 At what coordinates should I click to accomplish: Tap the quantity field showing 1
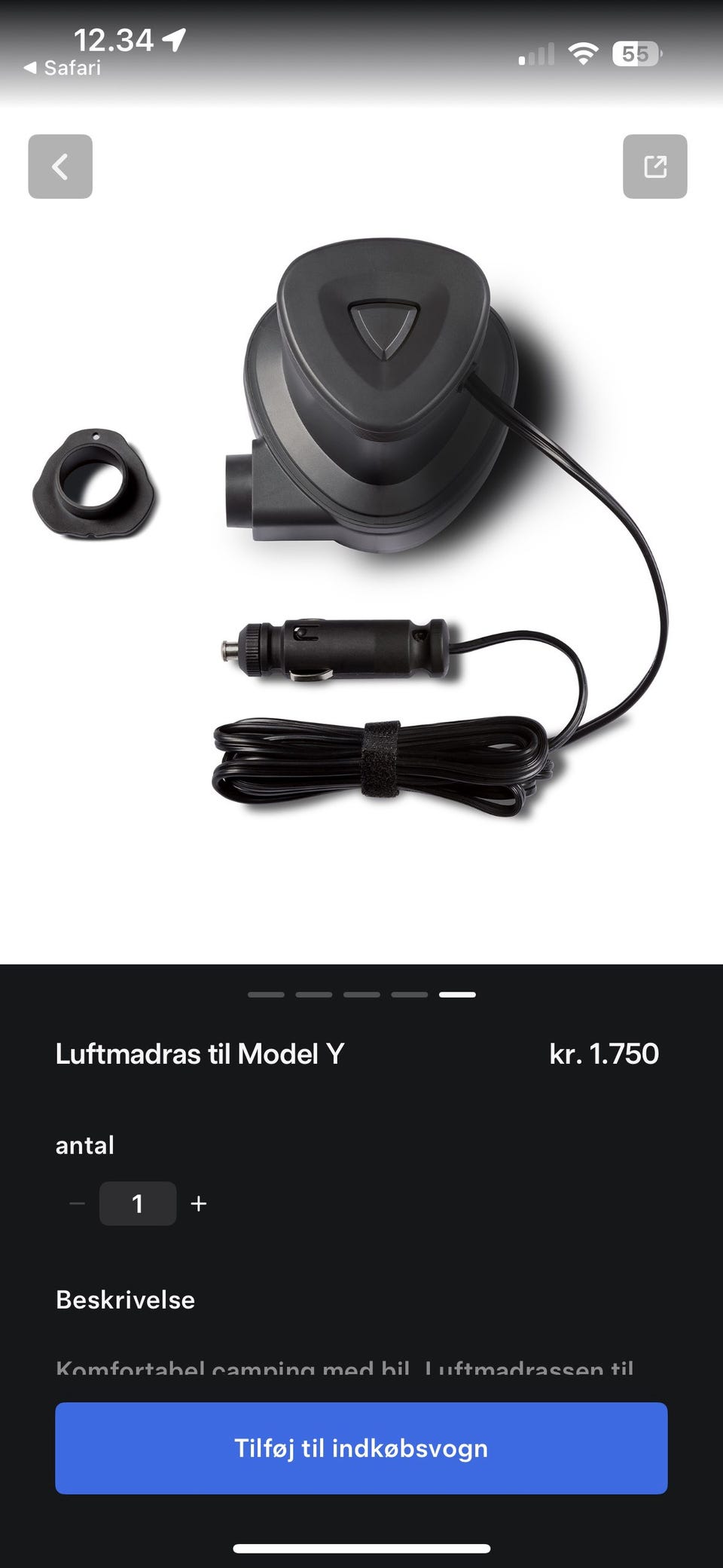pos(138,1203)
